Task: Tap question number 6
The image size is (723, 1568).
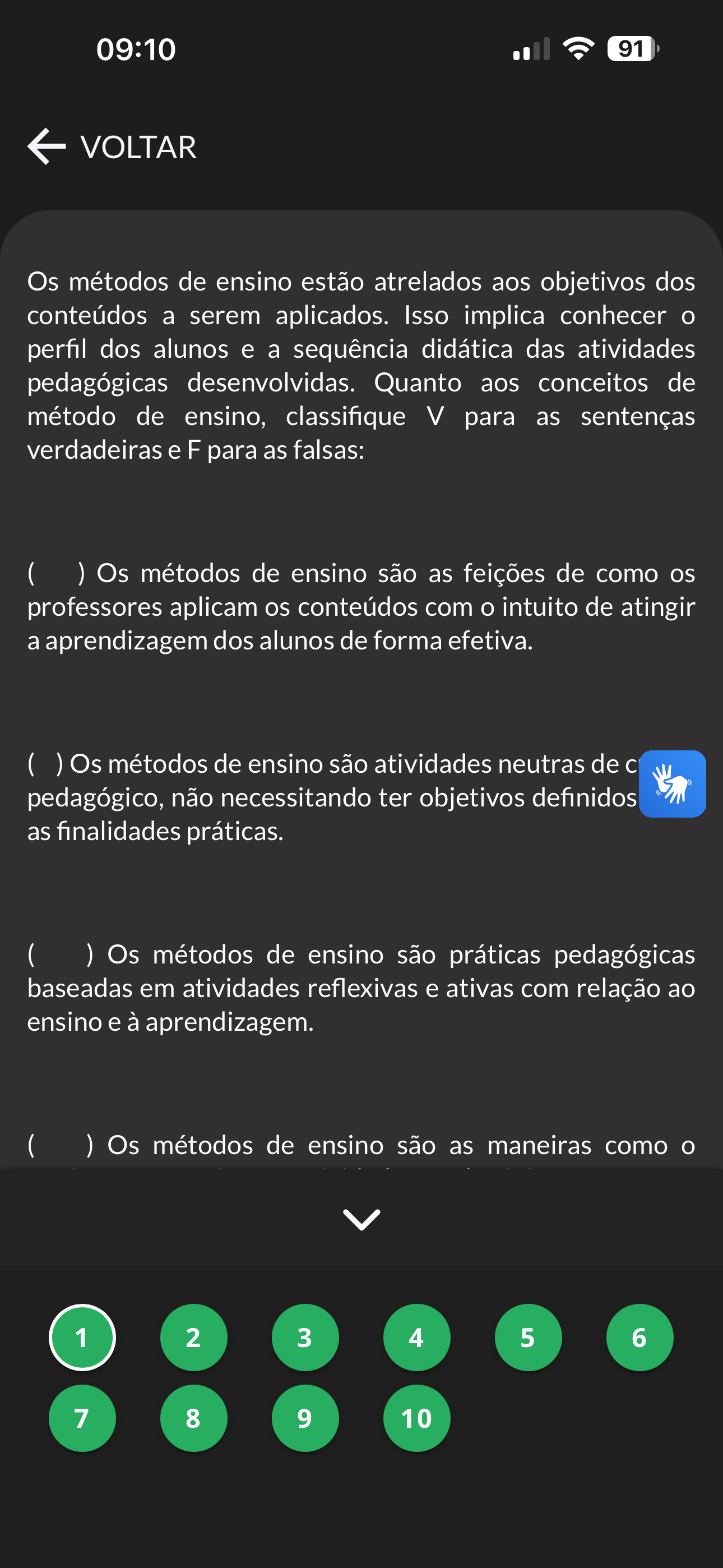Action: click(x=639, y=1338)
